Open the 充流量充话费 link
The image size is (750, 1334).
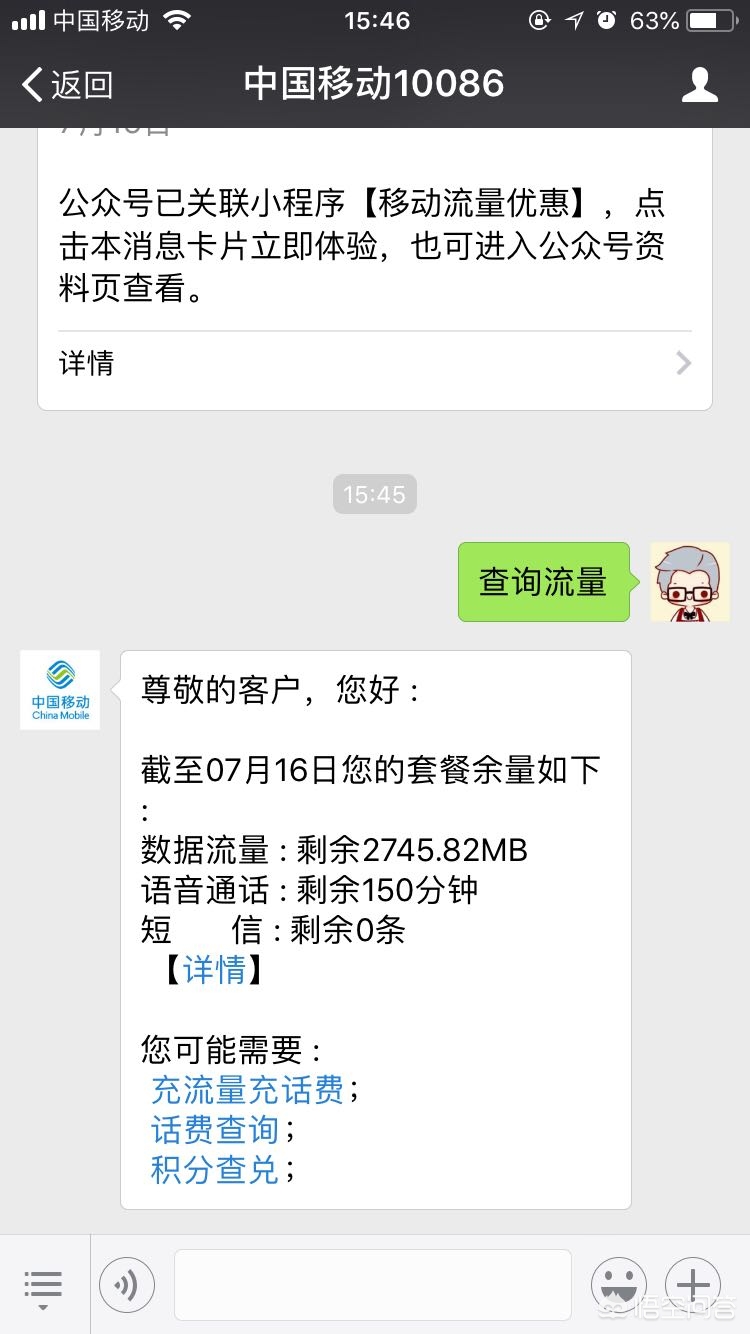point(247,1089)
